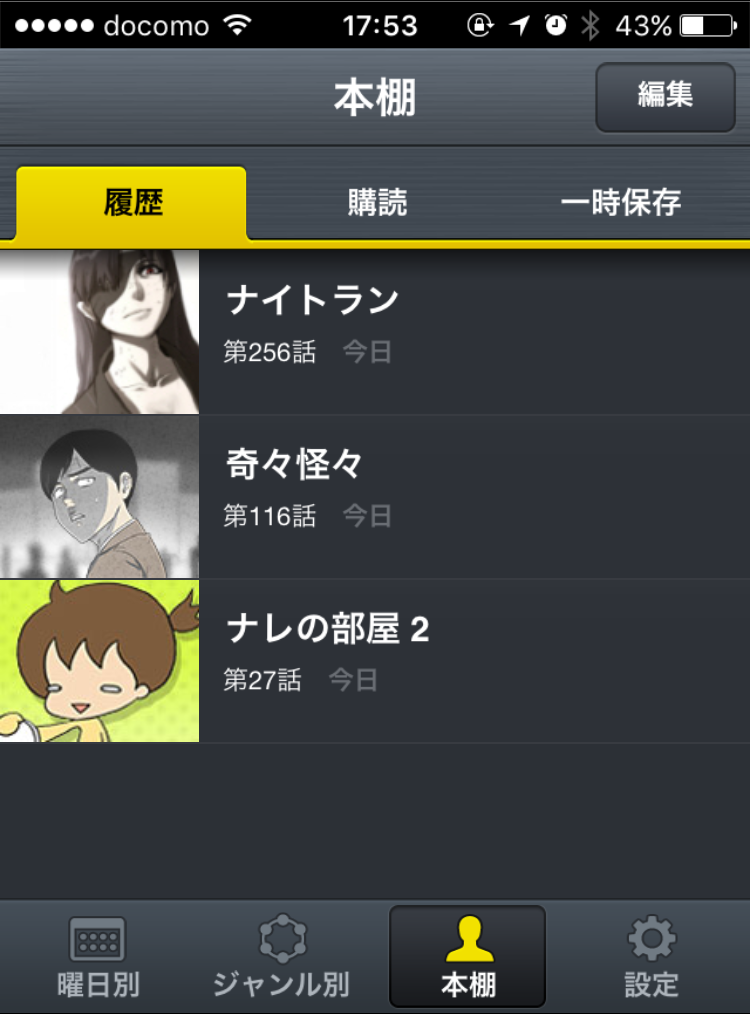Select the 本棚 bottom tab
Viewport: 750px width, 1014px height.
click(467, 957)
